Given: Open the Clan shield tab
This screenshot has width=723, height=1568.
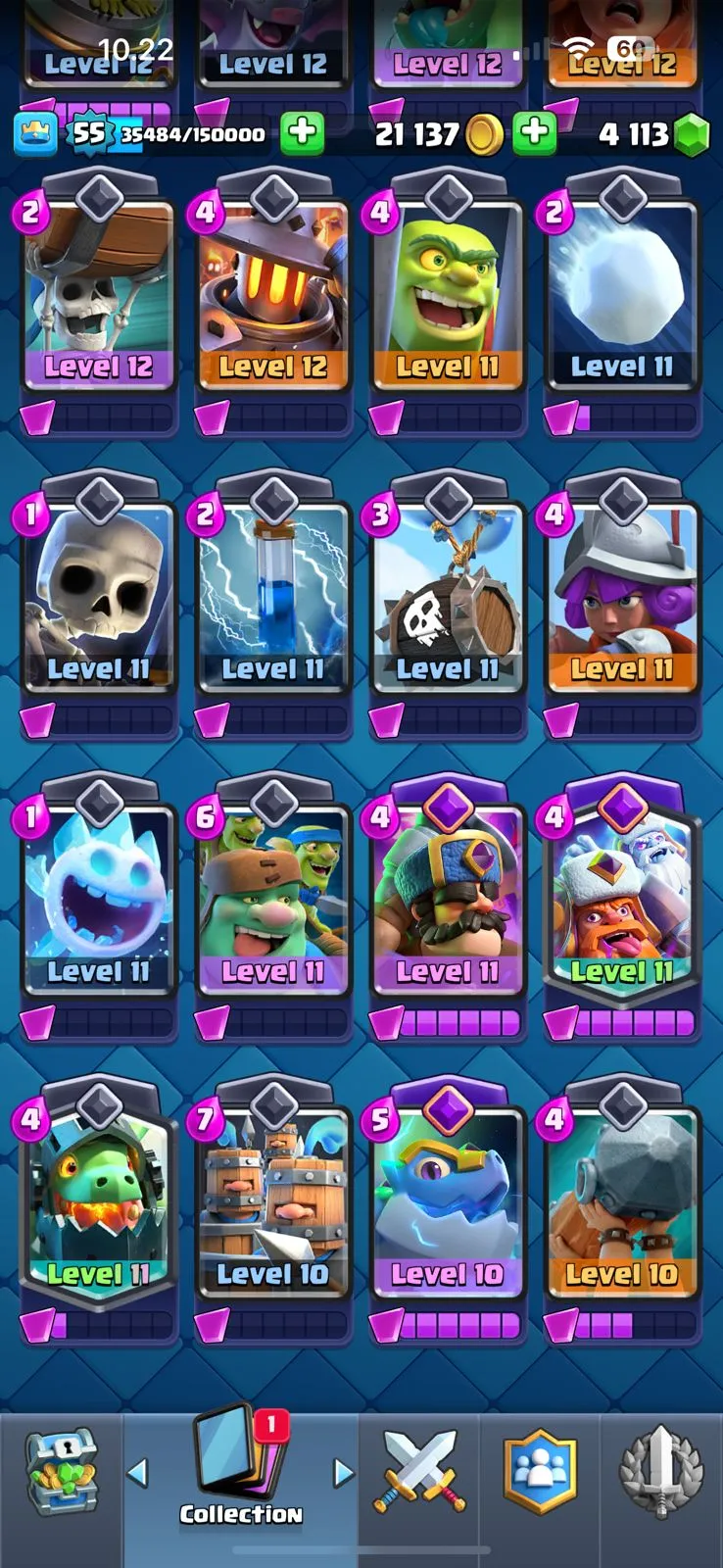Looking at the screenshot, I should (x=540, y=1472).
